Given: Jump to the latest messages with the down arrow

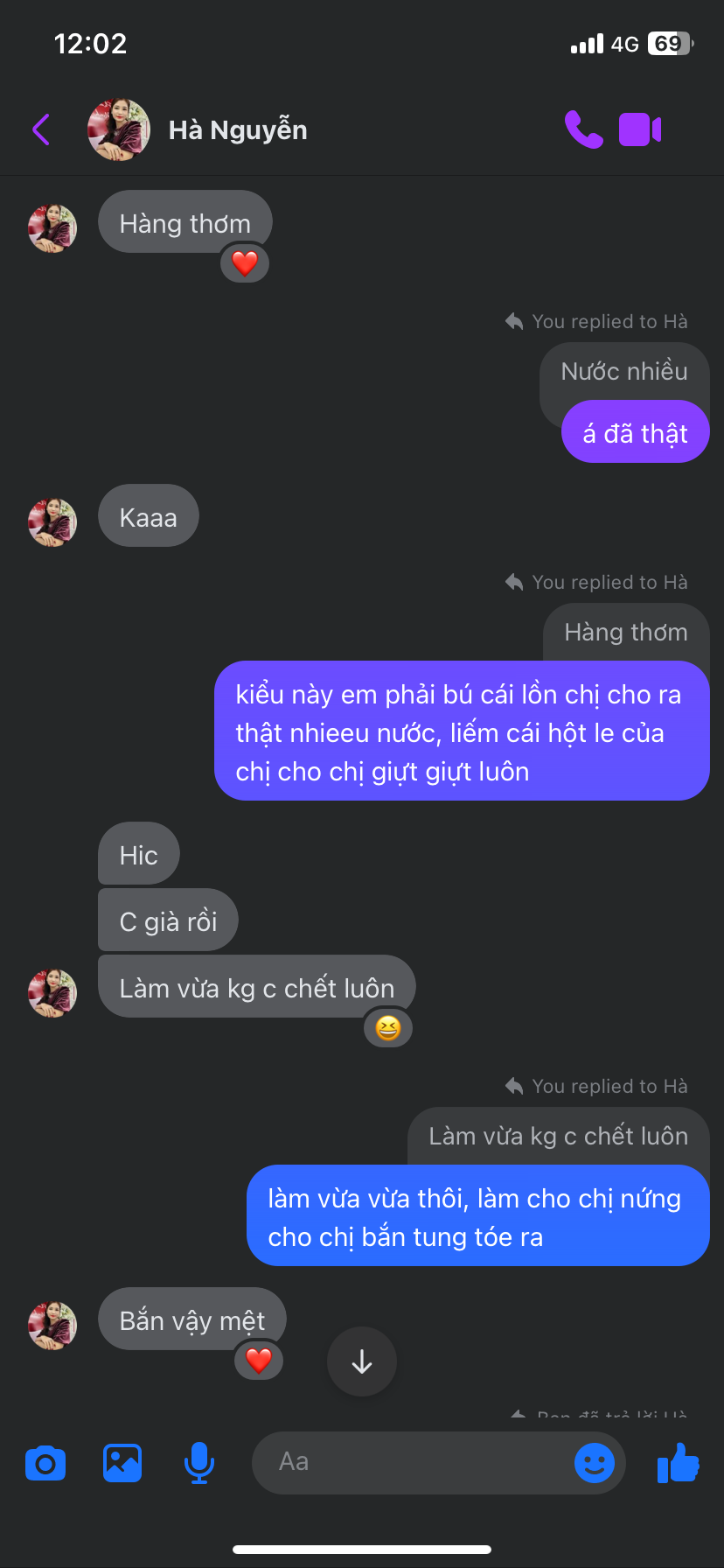Looking at the screenshot, I should 362,1362.
